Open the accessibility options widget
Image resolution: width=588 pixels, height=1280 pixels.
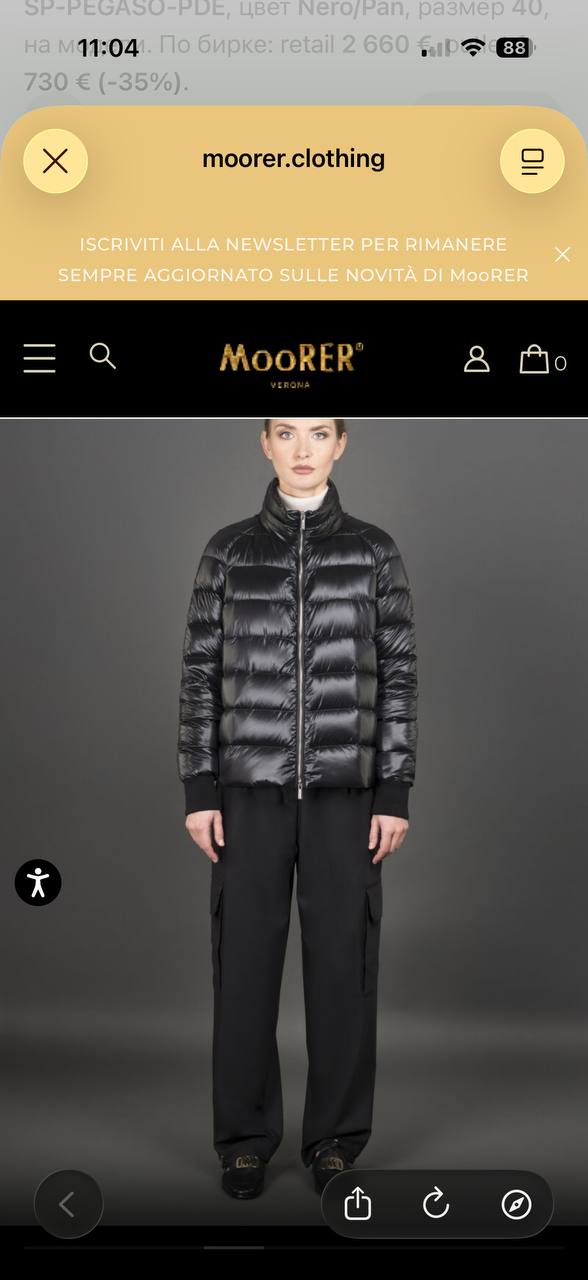(38, 882)
